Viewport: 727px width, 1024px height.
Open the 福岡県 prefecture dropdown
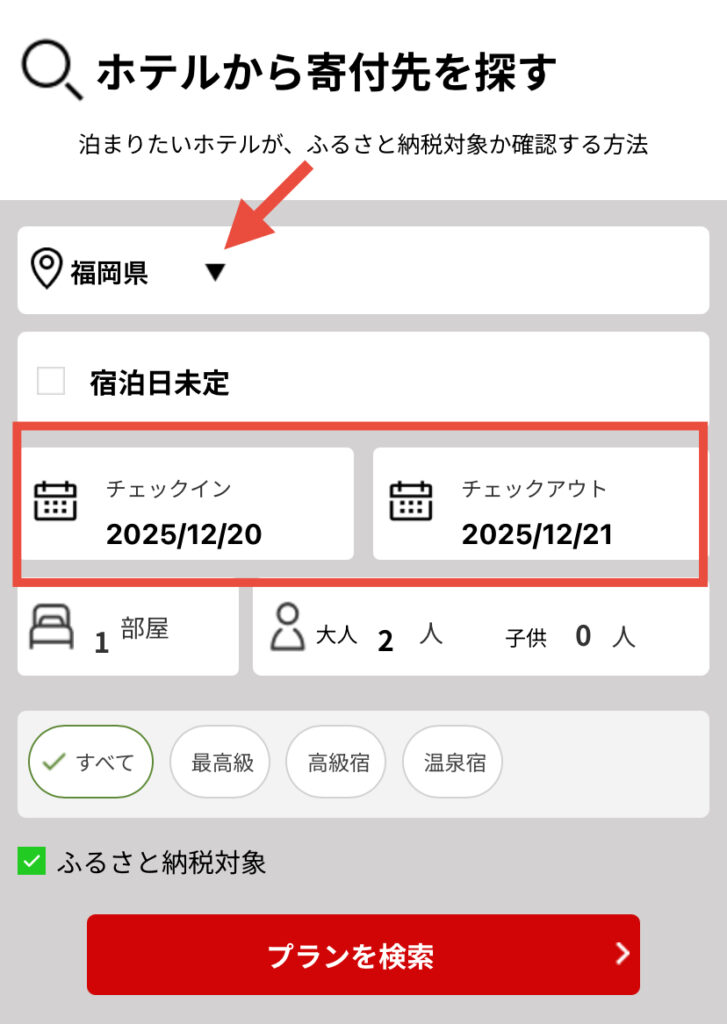pos(216,272)
